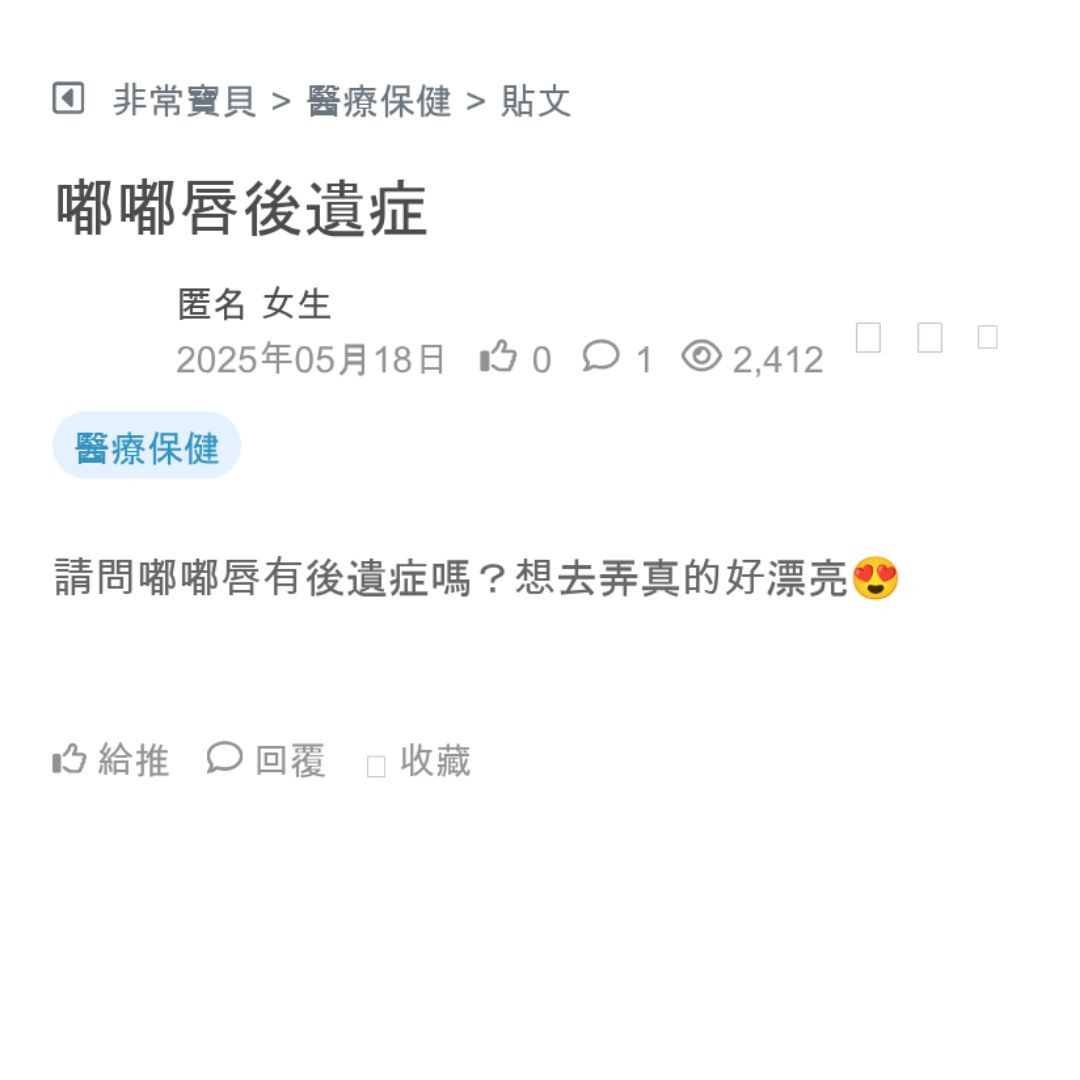Screen dimensions: 1080x1080
Task: Give a 給推 like to this post
Action: (111, 760)
